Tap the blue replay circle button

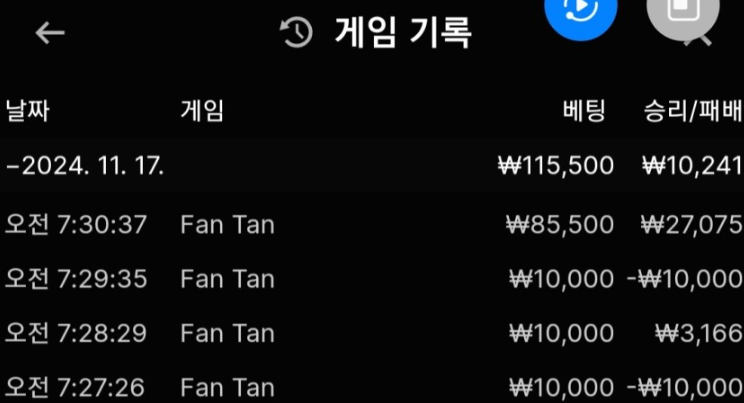point(581,10)
